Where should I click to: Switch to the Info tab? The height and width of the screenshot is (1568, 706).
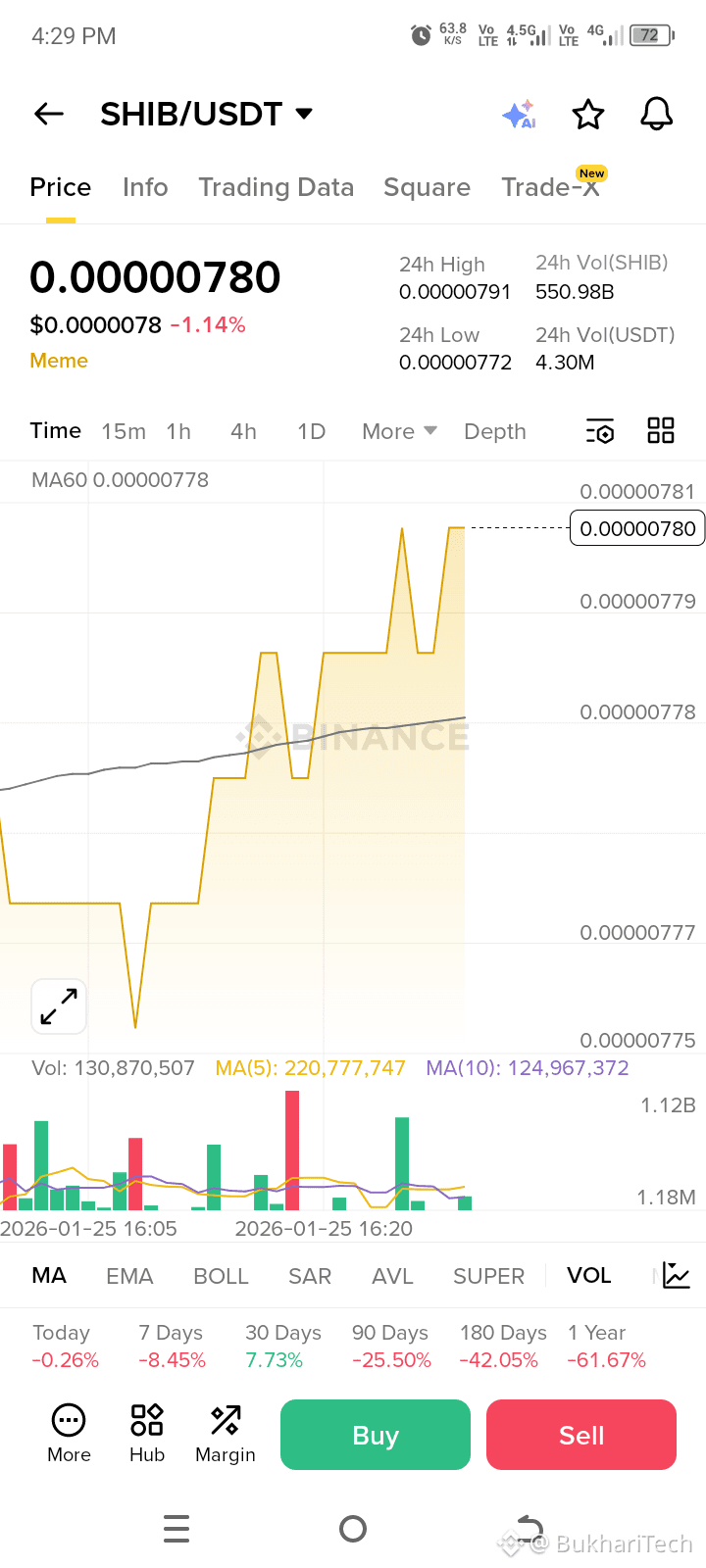(x=145, y=187)
